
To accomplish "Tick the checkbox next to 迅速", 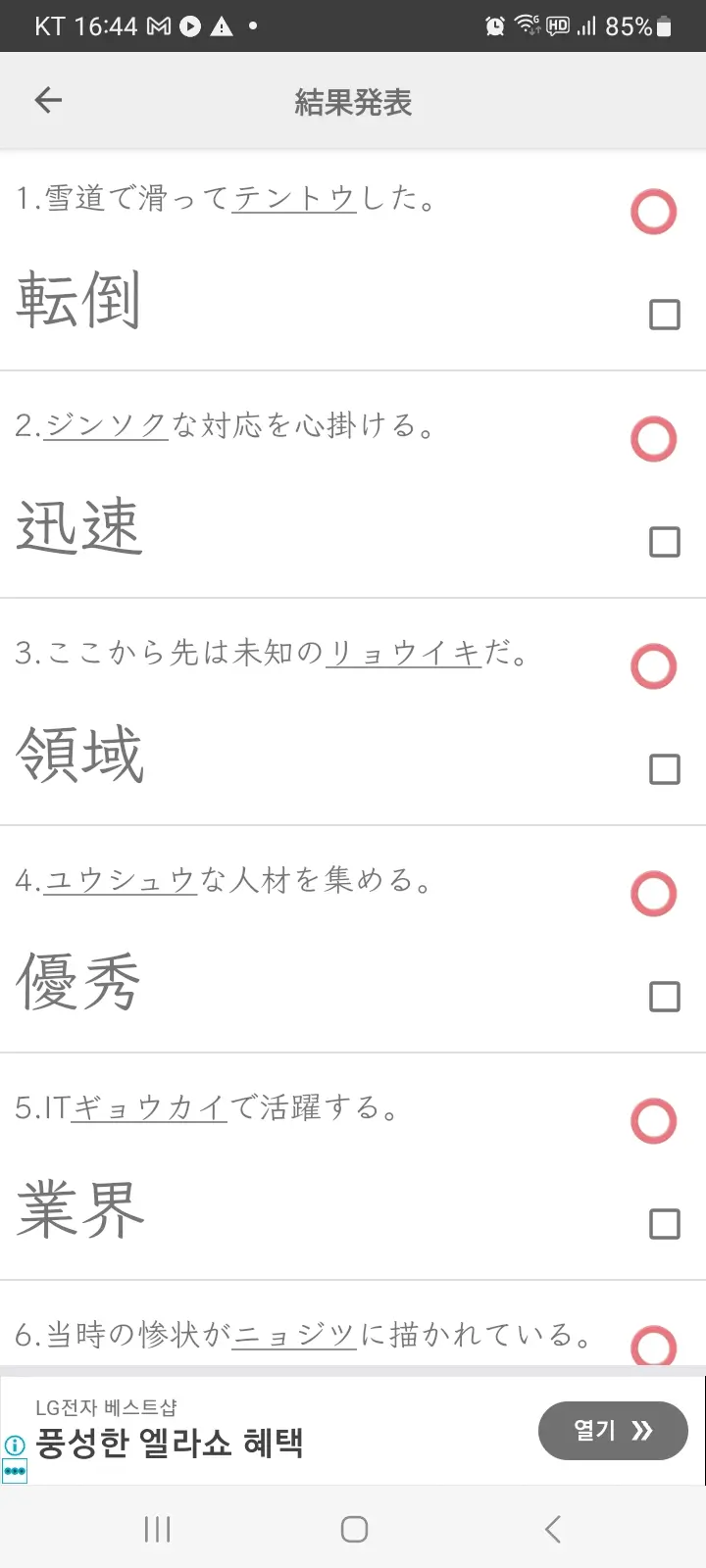I will 665,542.
